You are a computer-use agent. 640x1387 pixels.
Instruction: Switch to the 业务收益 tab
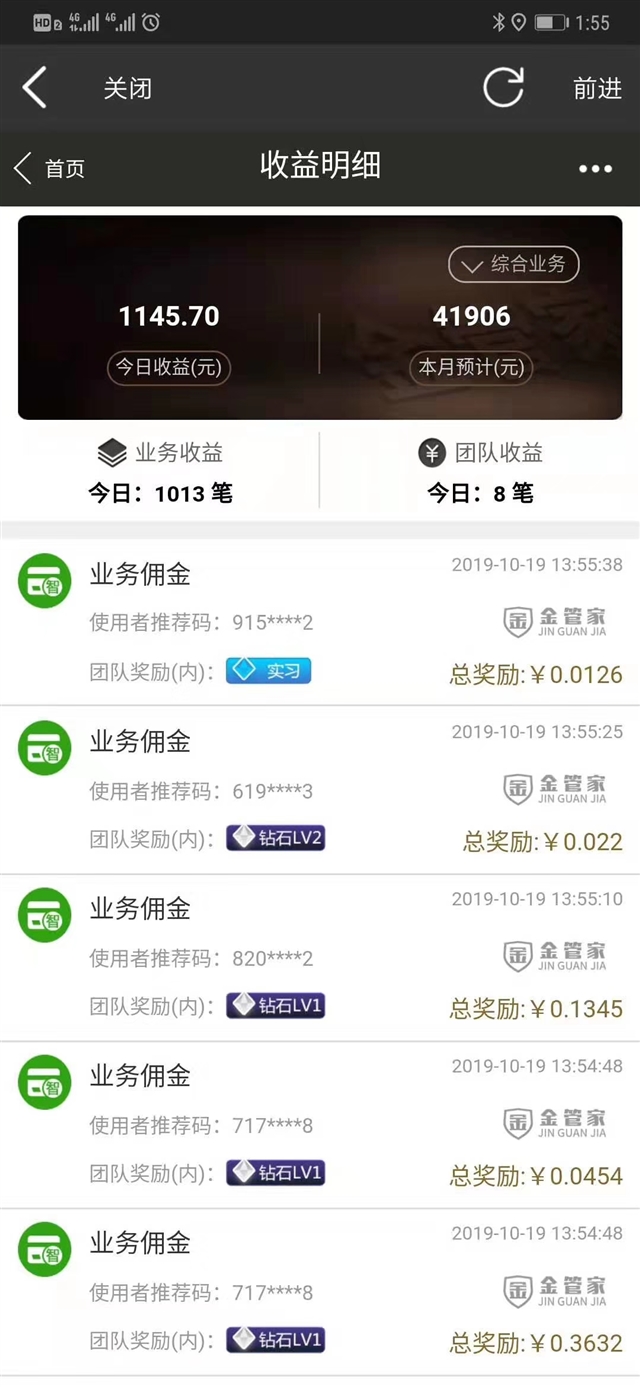(160, 470)
